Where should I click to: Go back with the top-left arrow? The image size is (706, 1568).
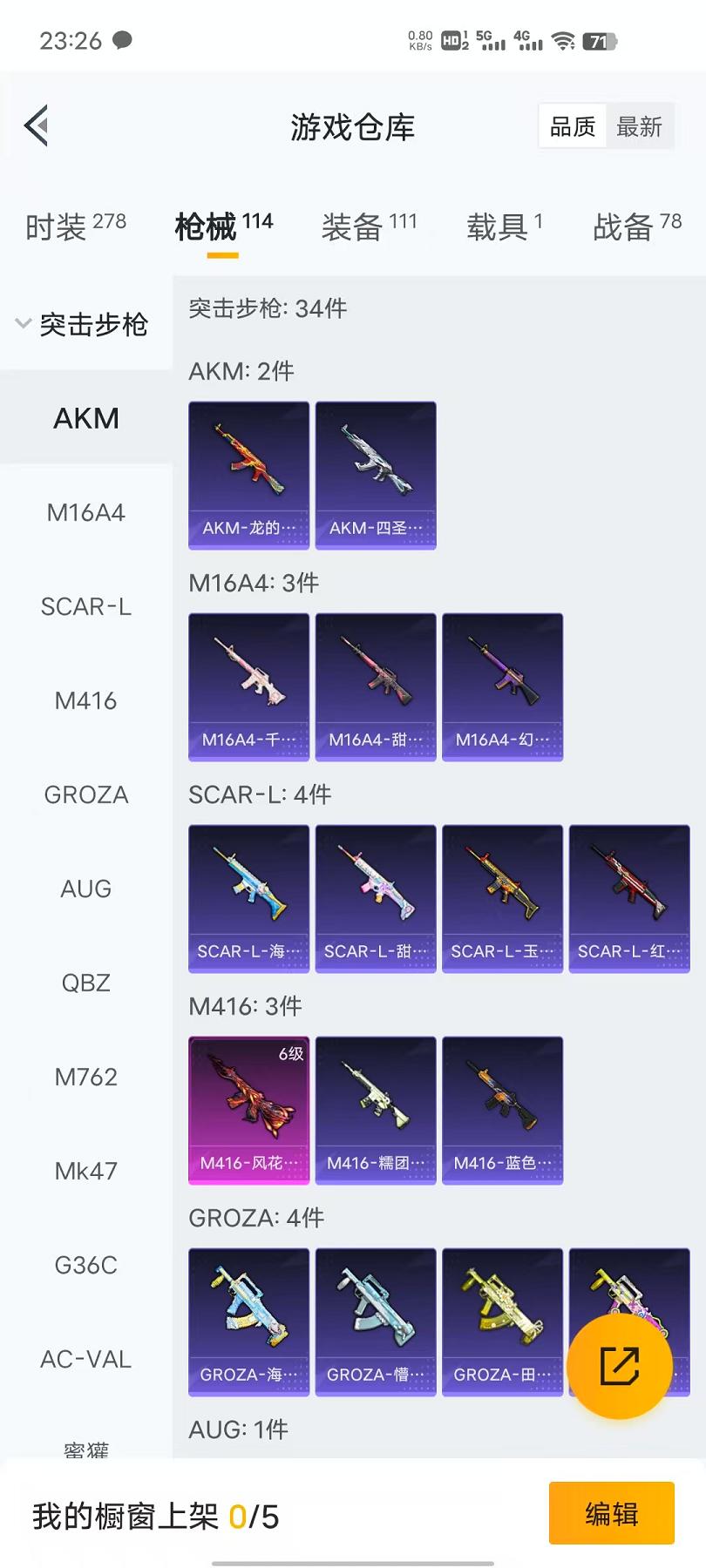coord(37,127)
